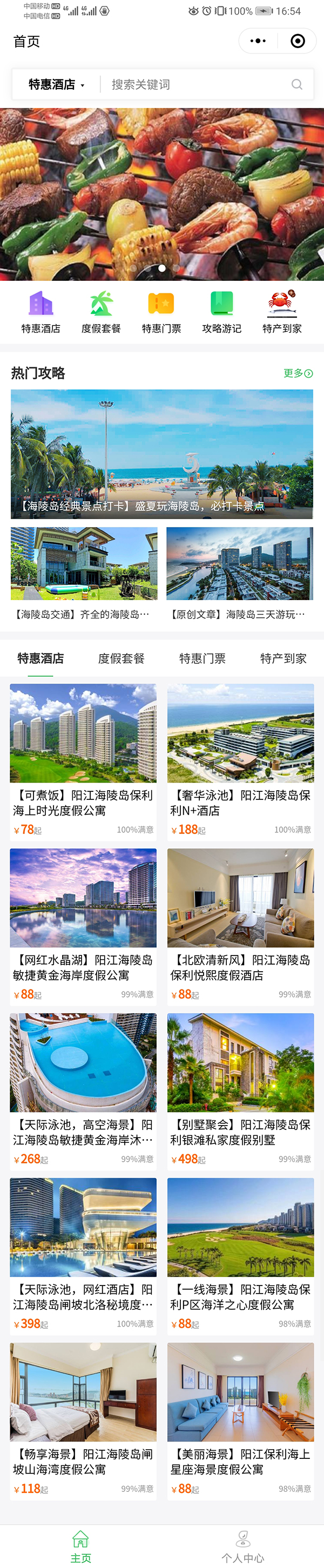
Task: Switch to the 特惠门票 tab
Action: point(202,658)
